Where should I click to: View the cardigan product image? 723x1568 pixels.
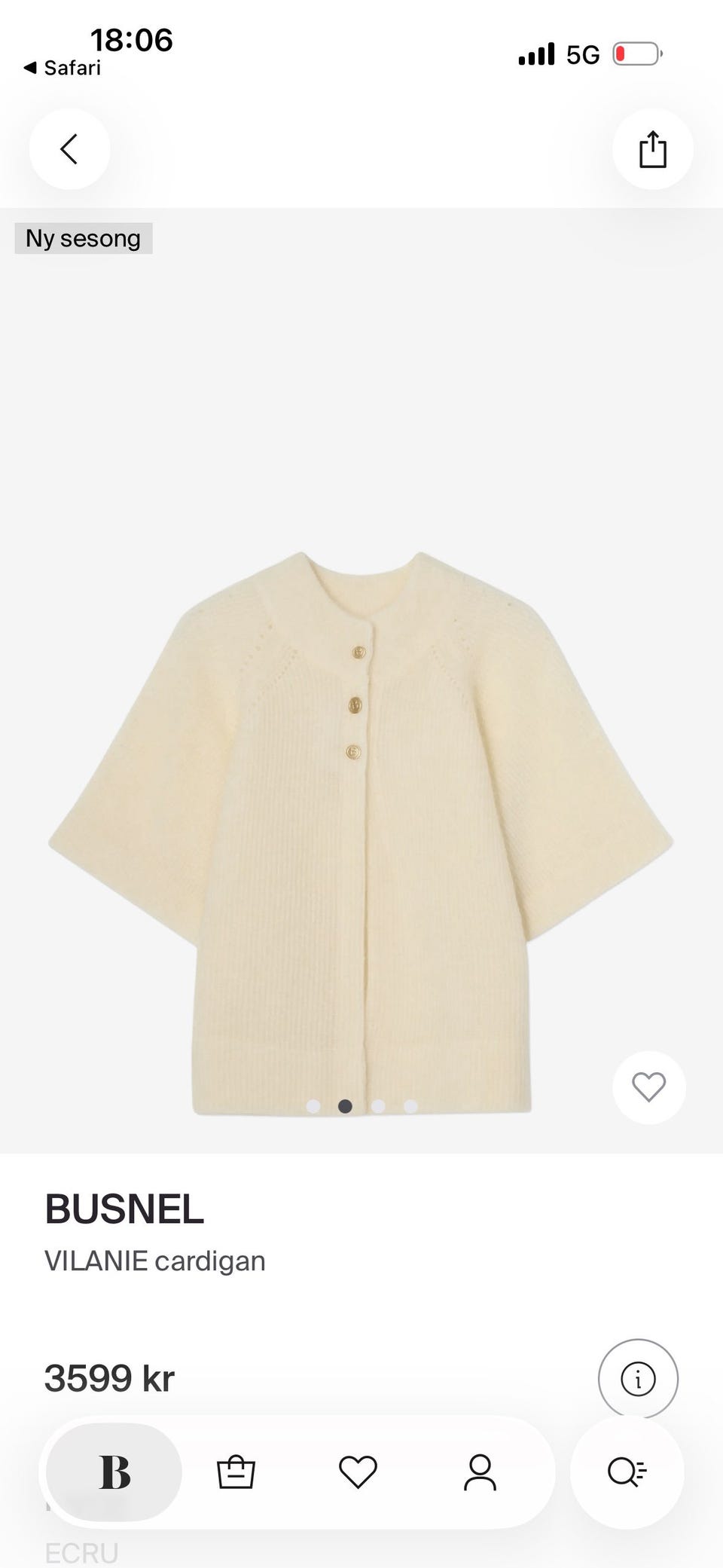coord(361,833)
